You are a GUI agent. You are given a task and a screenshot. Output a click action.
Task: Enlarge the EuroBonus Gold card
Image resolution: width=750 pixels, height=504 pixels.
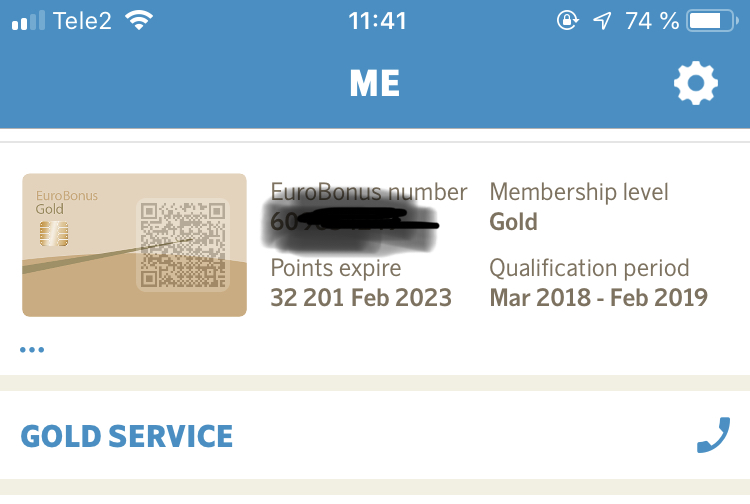pyautogui.click(x=134, y=245)
